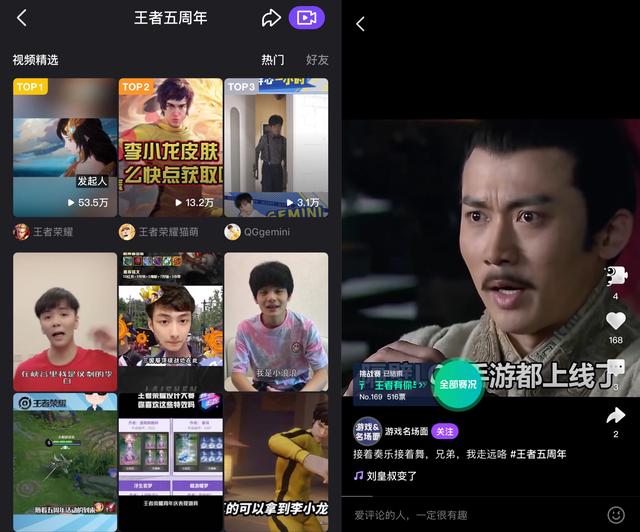The width and height of the screenshot is (640, 532).
Task: Switch to the 好友 tab
Action: pyautogui.click(x=317, y=60)
